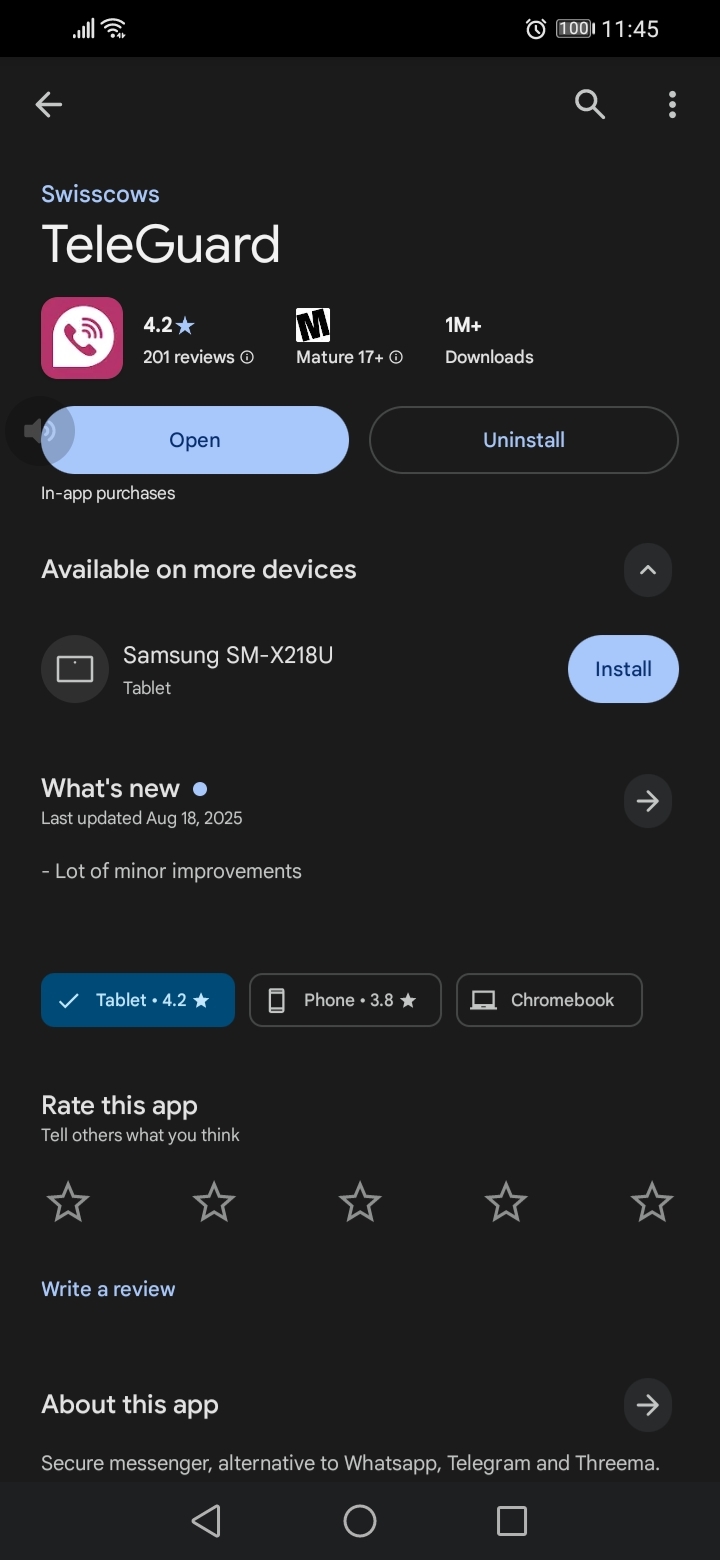720x1560 pixels.
Task: Install on Samsung SM-X218U tablet
Action: point(623,669)
